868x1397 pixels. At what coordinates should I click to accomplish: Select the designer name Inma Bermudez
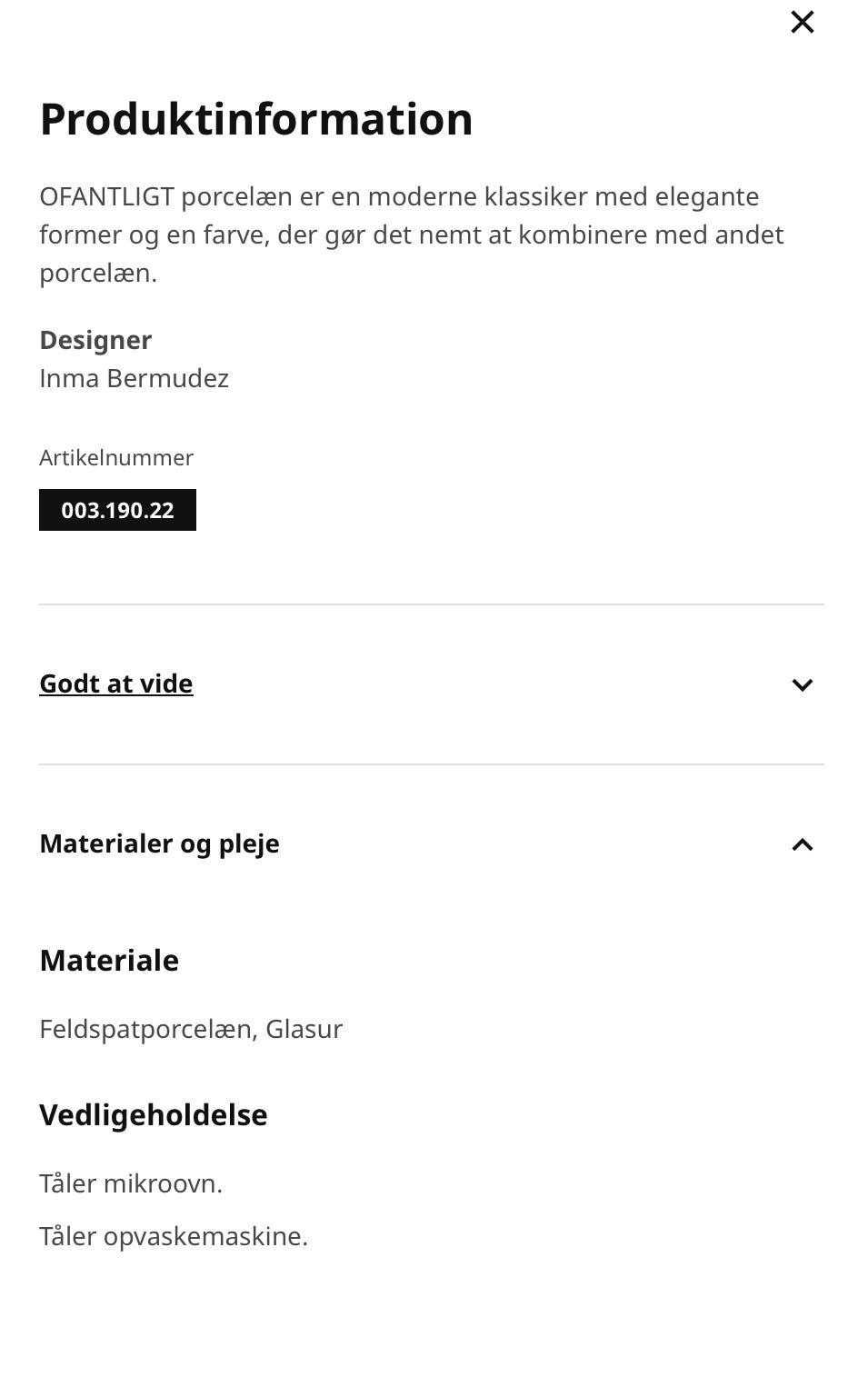coord(135,378)
